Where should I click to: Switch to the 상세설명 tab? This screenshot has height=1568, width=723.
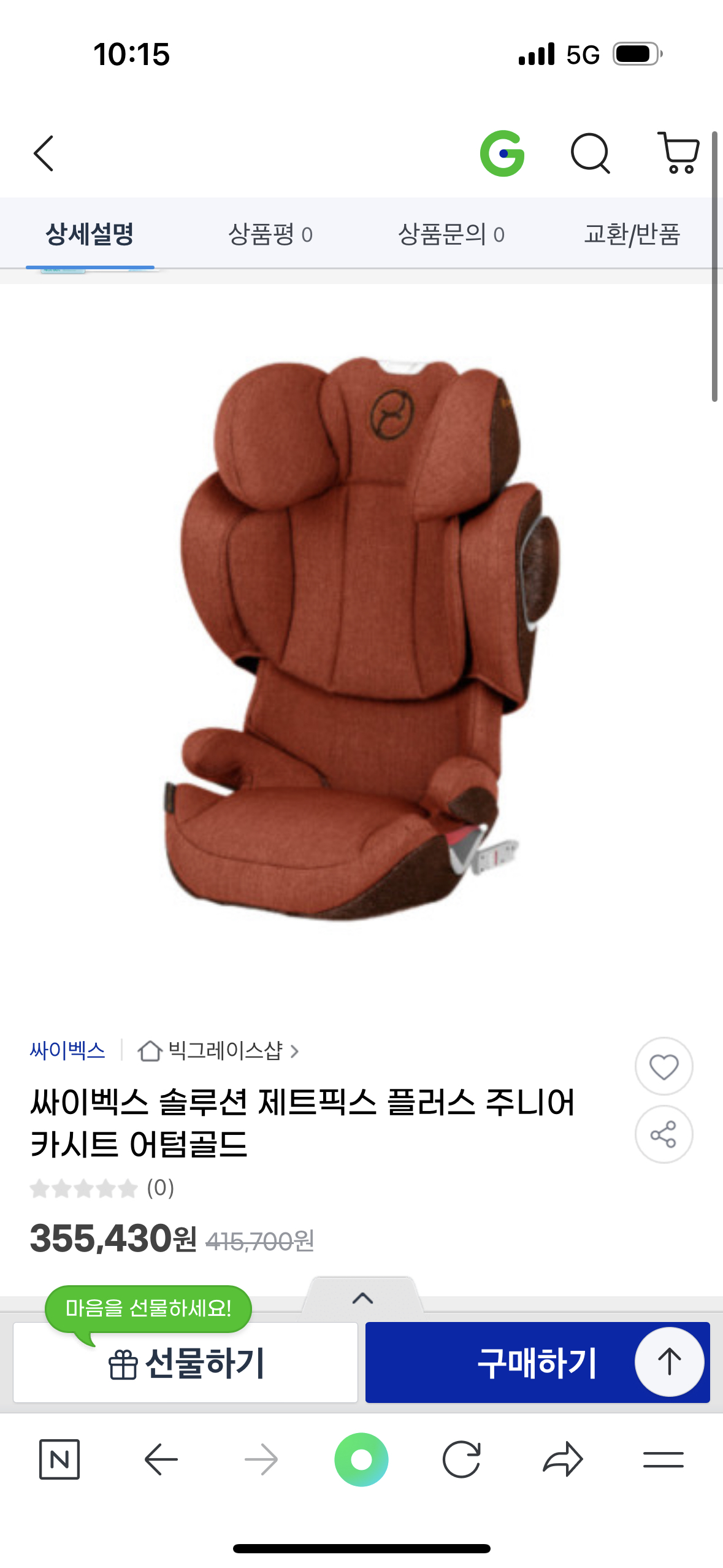pyautogui.click(x=90, y=234)
